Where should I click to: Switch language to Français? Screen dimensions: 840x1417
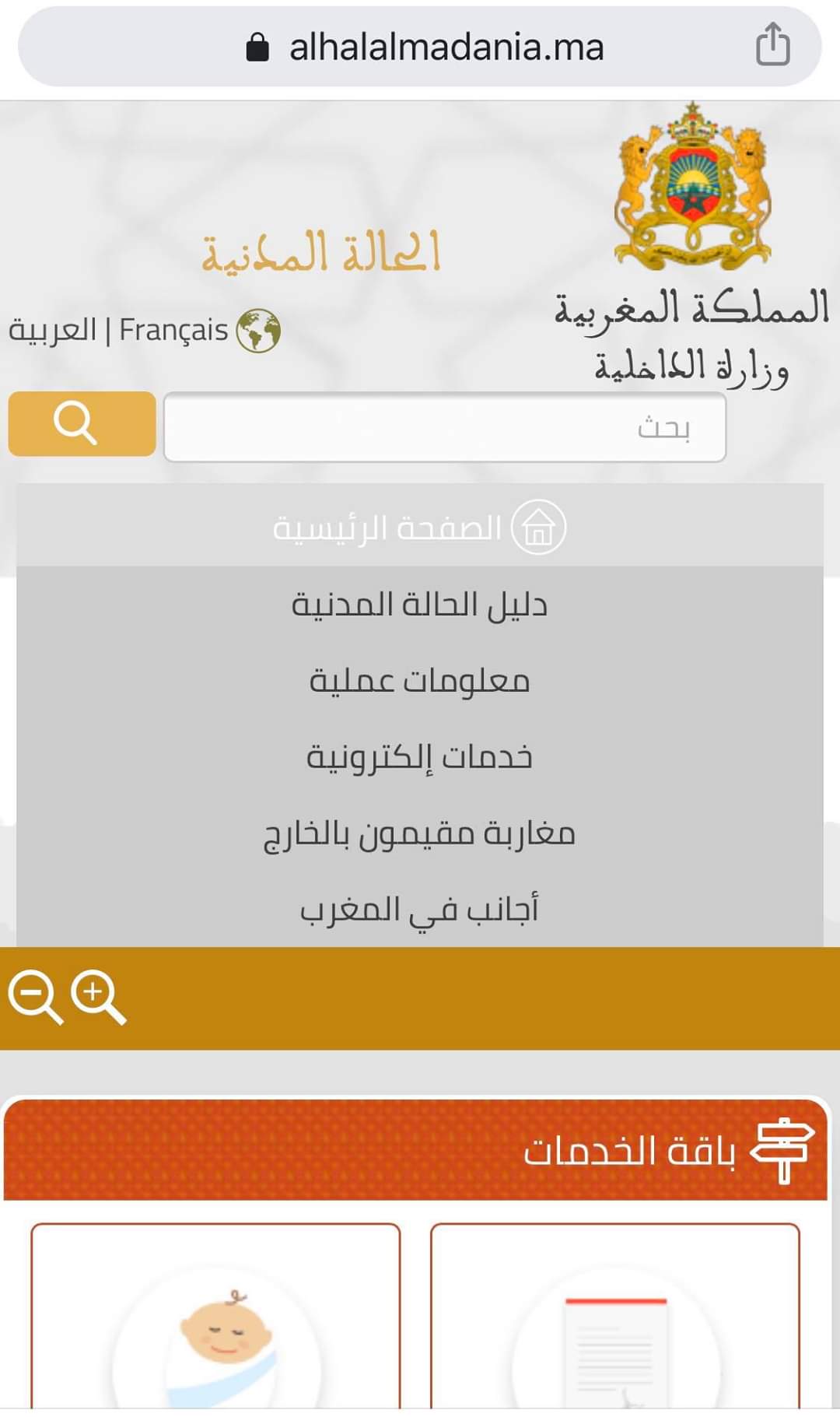point(173,330)
